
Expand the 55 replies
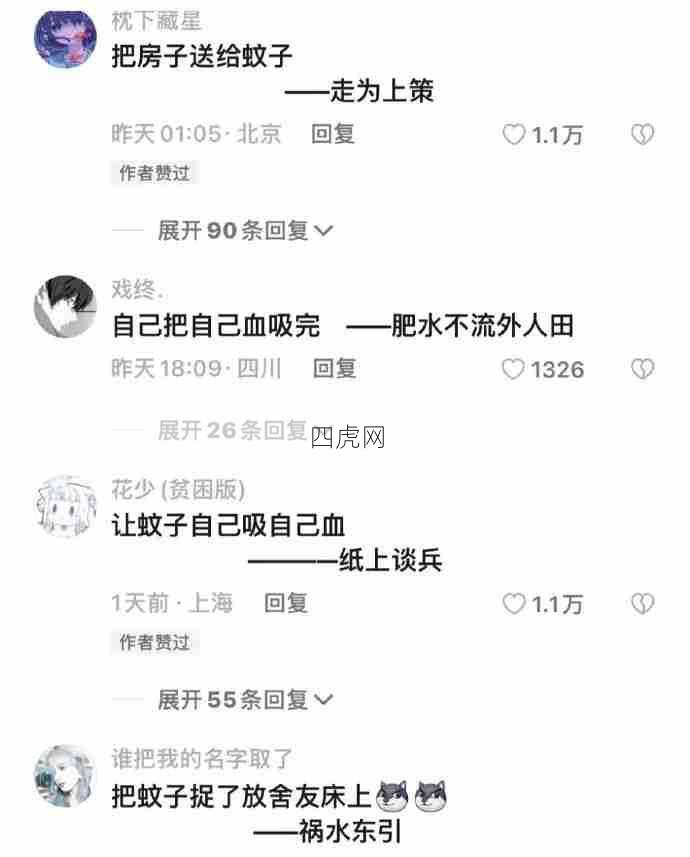(x=245, y=700)
